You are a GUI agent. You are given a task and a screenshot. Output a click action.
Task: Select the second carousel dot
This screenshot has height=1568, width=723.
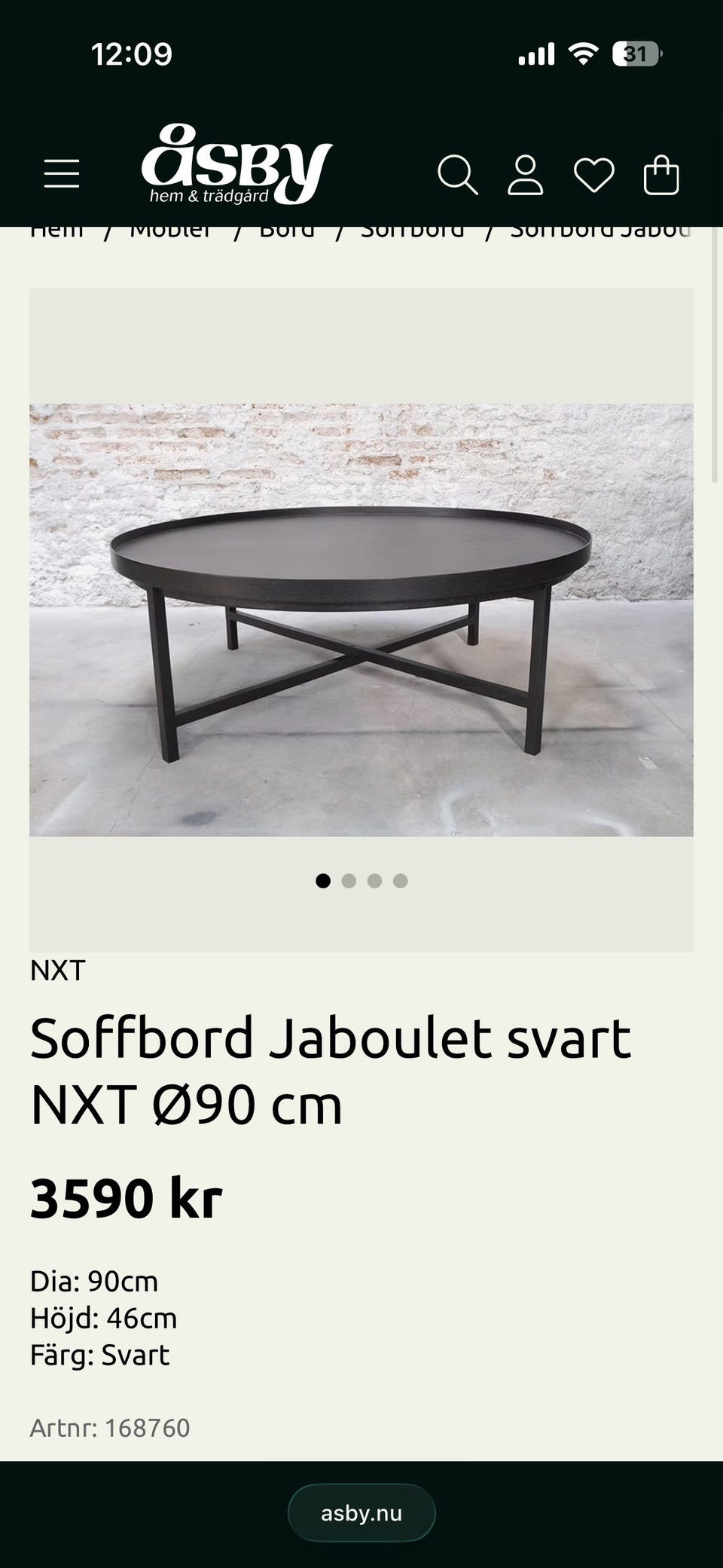point(349,881)
